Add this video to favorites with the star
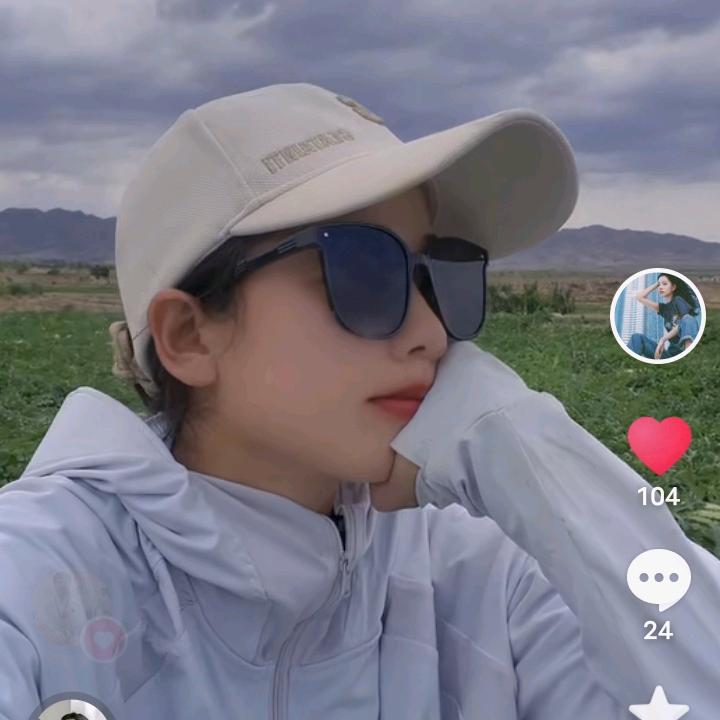The image size is (720, 720). click(658, 704)
